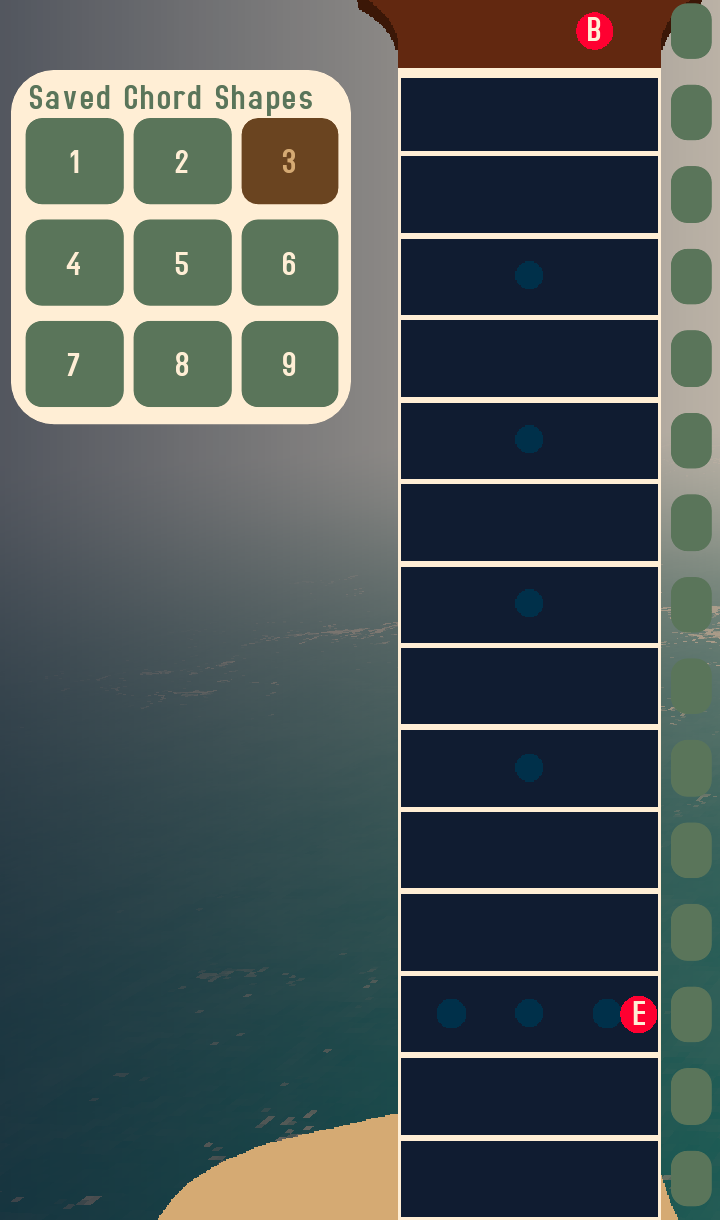The width and height of the screenshot is (720, 1220).
Task: Select saved chord shape 6
Action: (289, 263)
